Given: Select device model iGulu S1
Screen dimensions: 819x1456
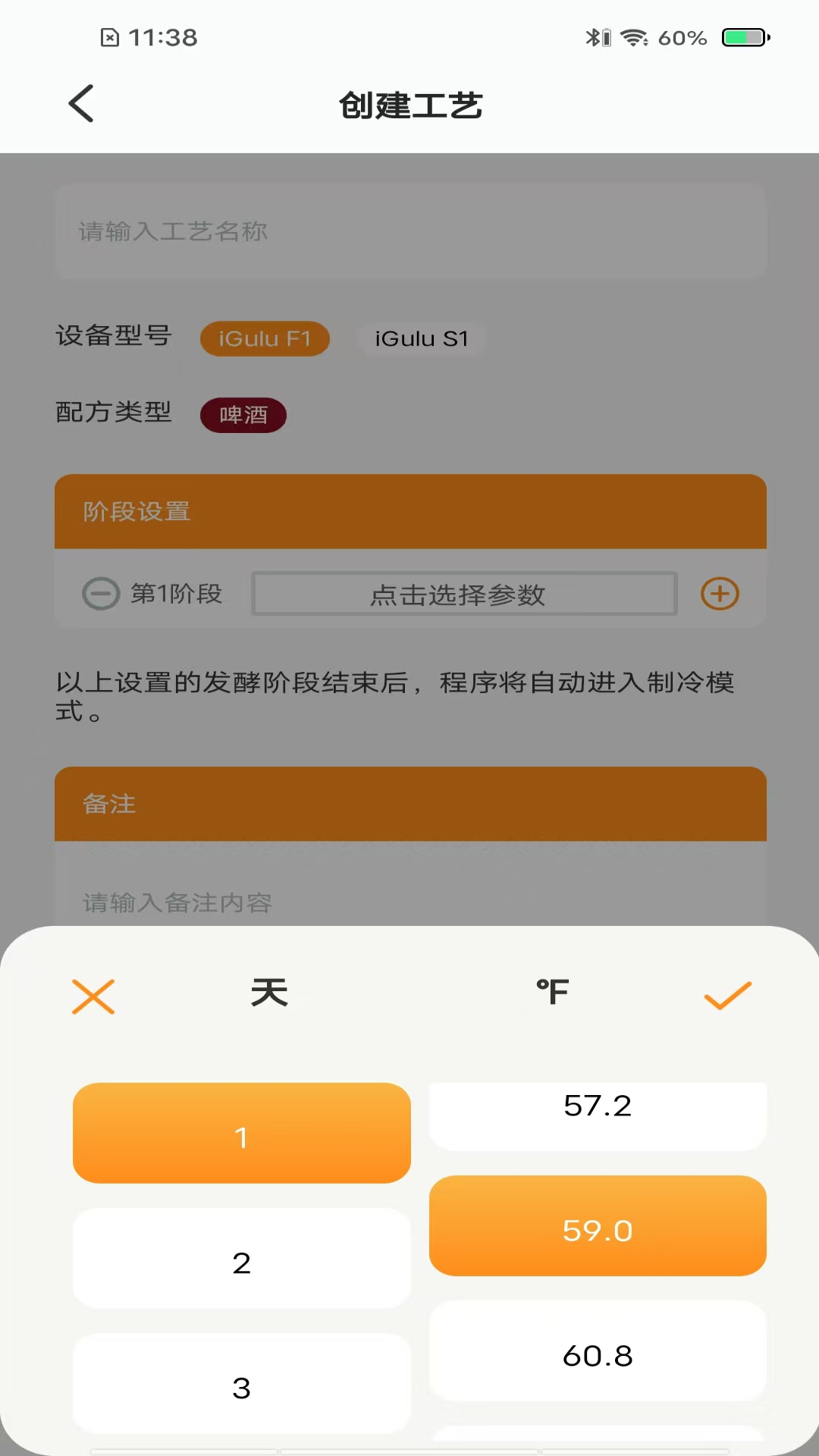Looking at the screenshot, I should [422, 339].
